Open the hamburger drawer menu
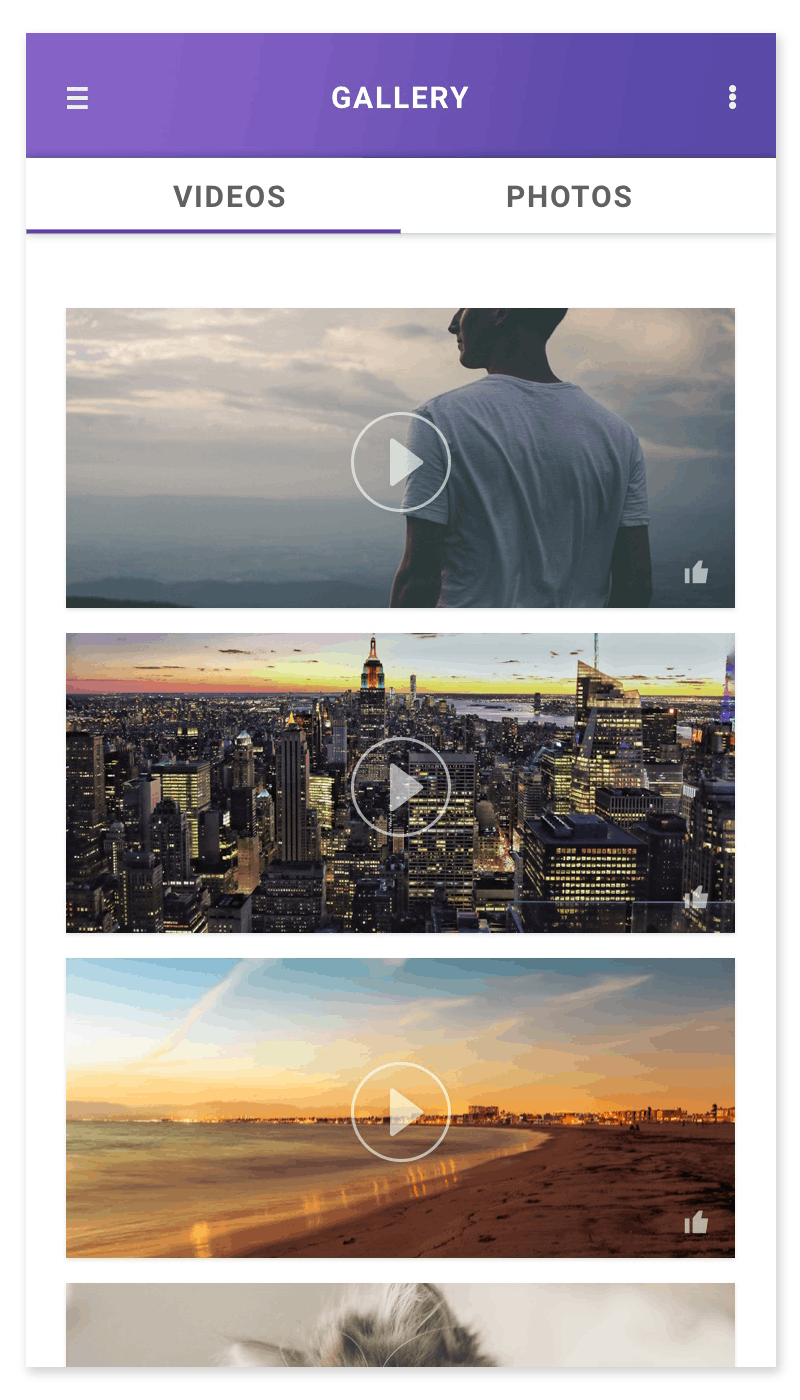The height and width of the screenshot is (1400, 800). [x=77, y=98]
